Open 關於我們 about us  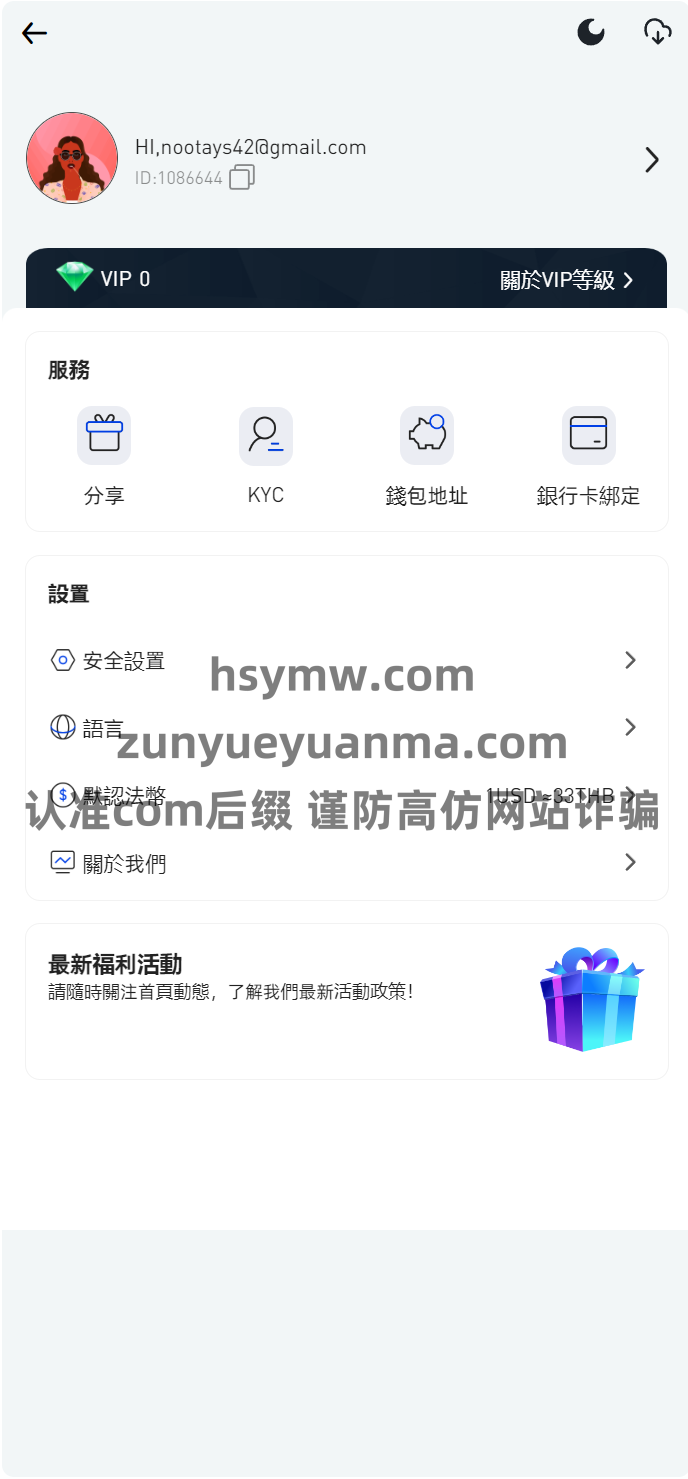pos(345,863)
